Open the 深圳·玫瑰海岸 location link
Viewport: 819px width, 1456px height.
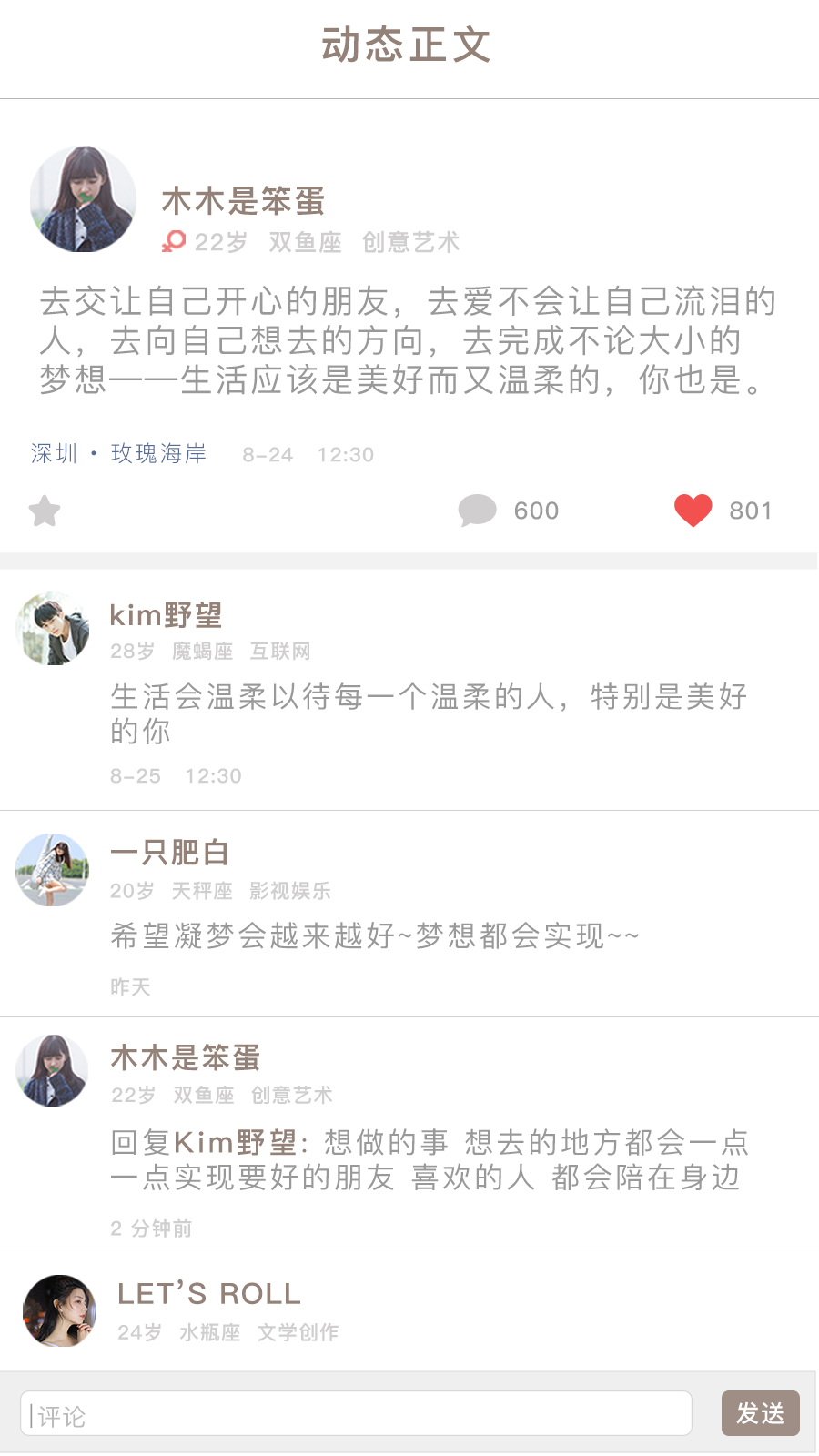[x=119, y=453]
